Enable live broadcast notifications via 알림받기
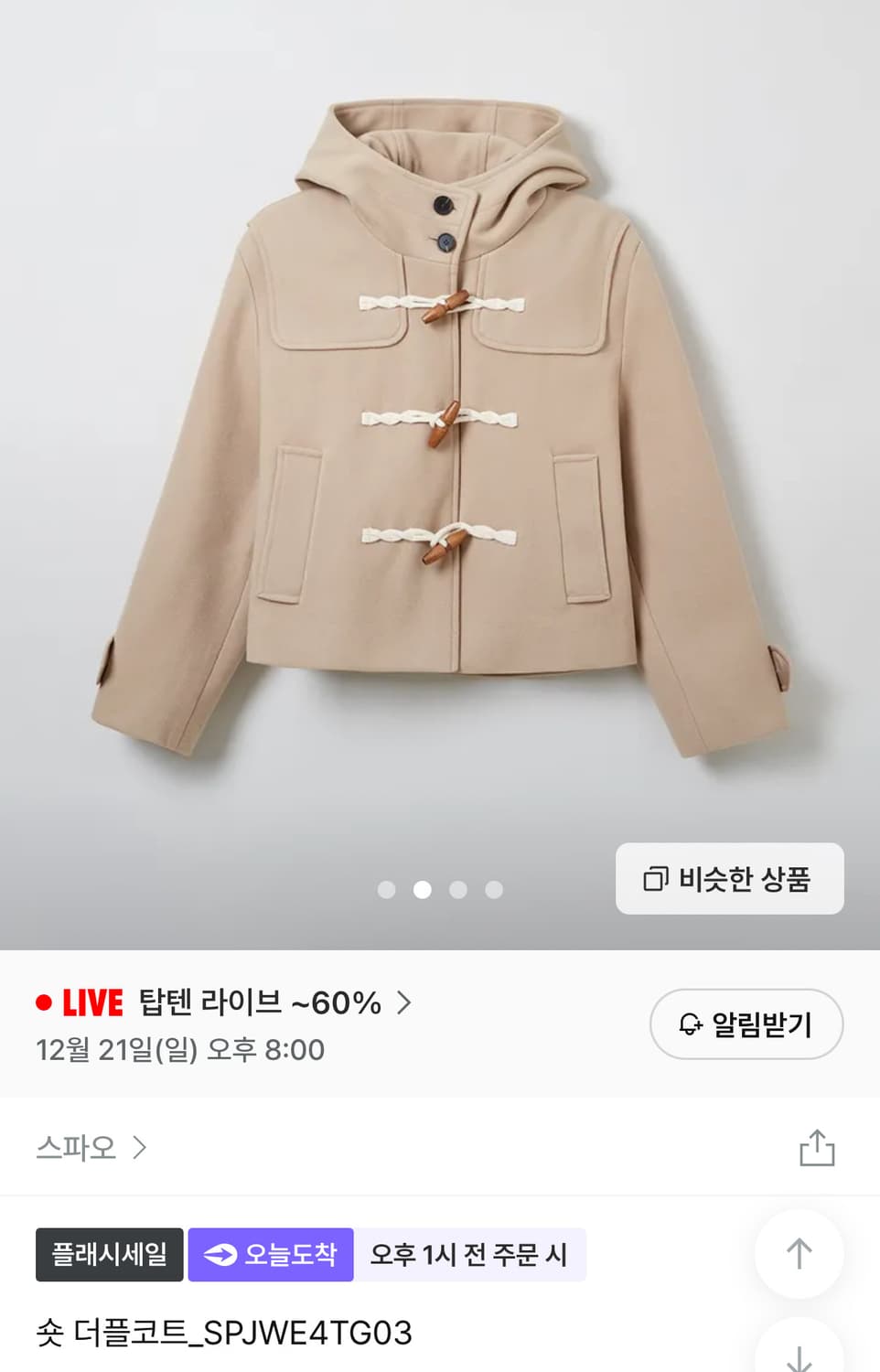Screen dimensions: 880x1372 (x=746, y=1025)
